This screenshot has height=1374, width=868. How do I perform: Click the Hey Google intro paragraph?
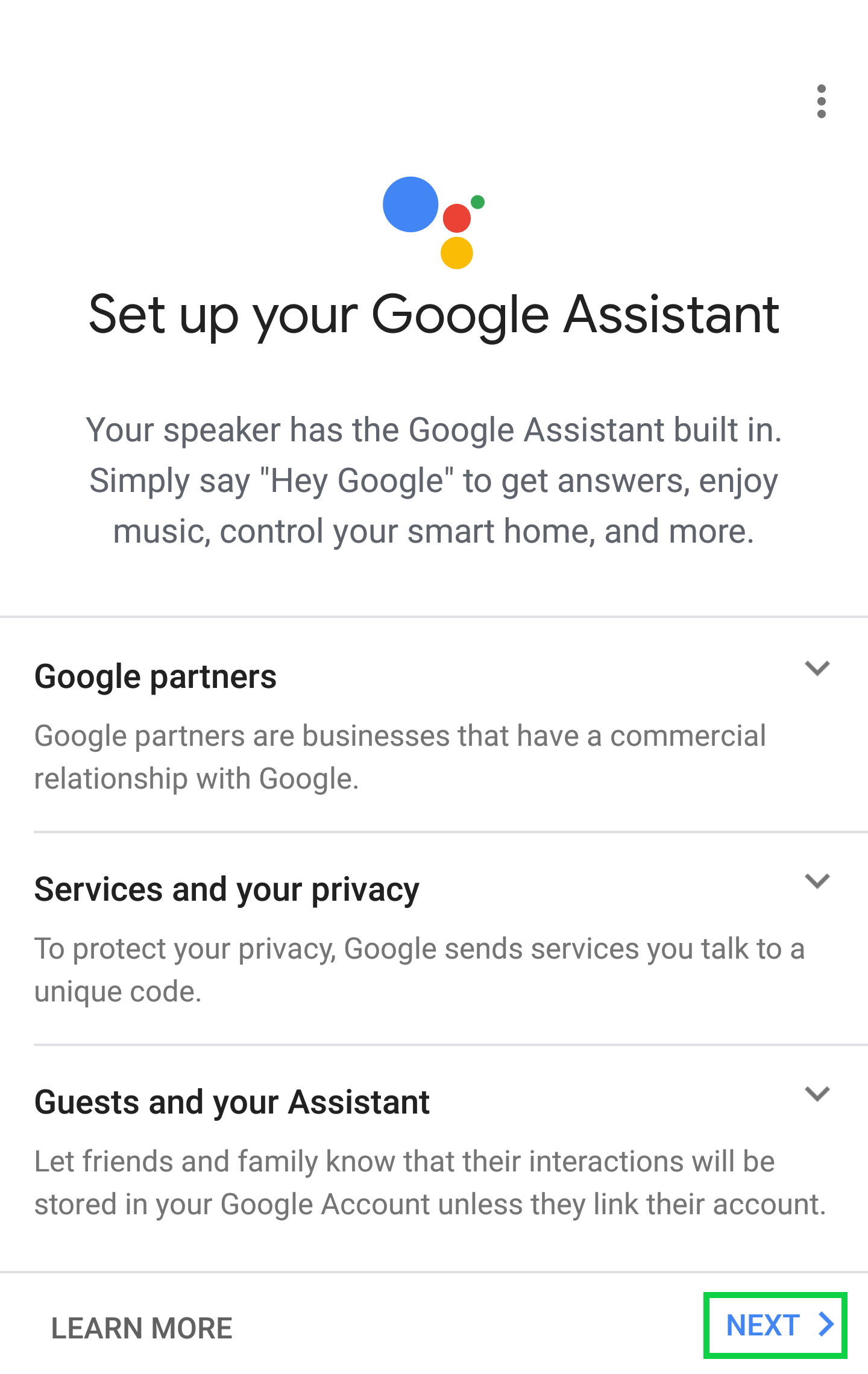434,479
